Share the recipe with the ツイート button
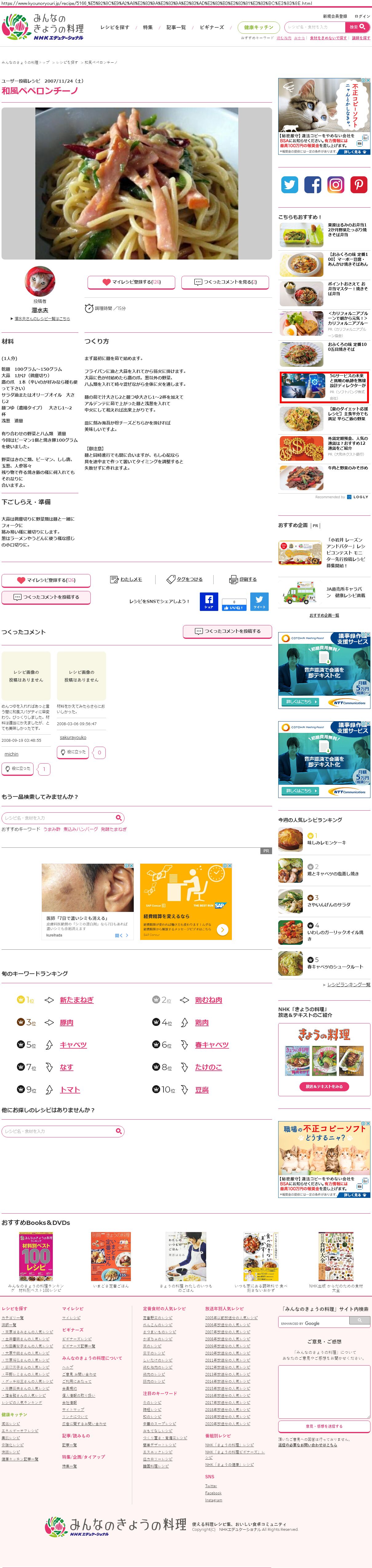The height and width of the screenshot is (1568, 372). [259, 601]
